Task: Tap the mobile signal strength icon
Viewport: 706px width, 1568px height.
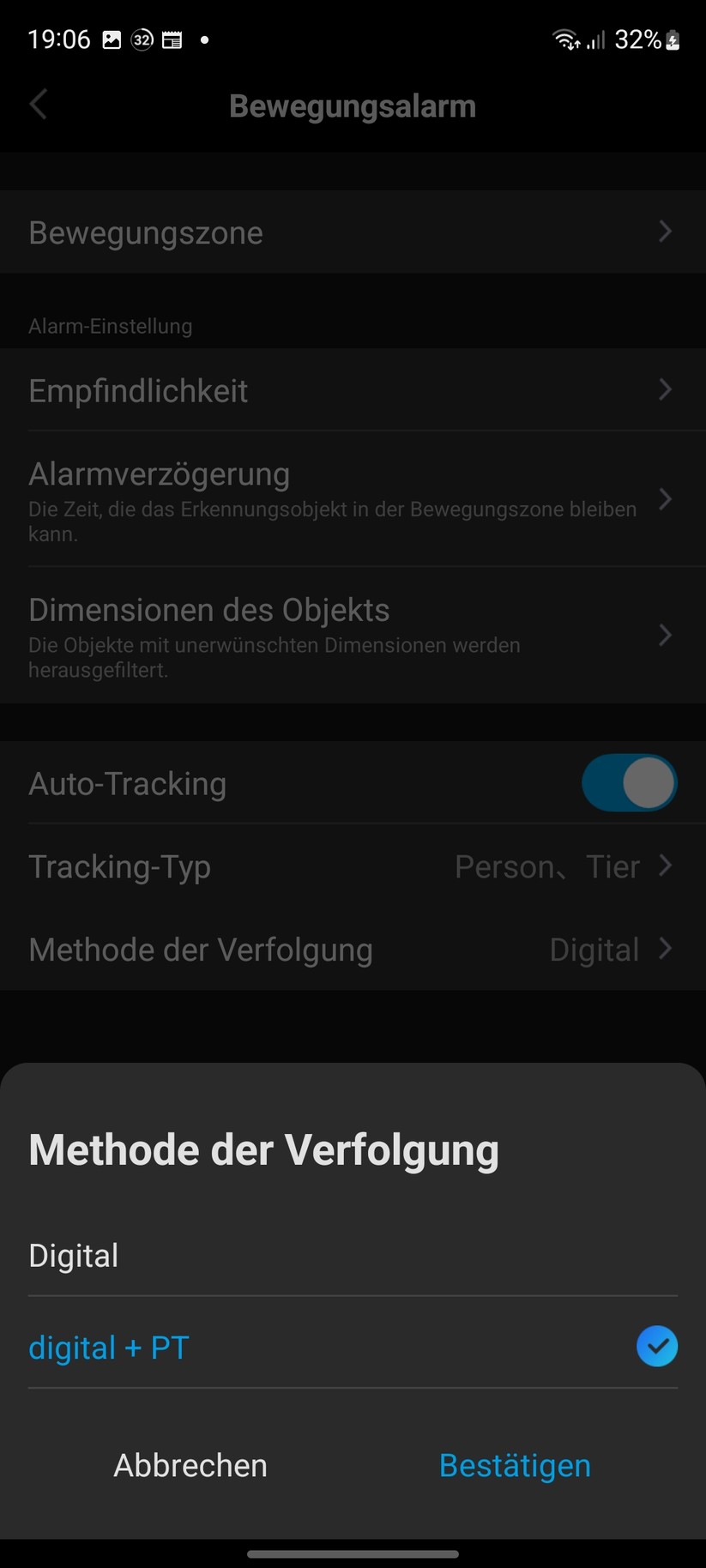Action: click(595, 39)
